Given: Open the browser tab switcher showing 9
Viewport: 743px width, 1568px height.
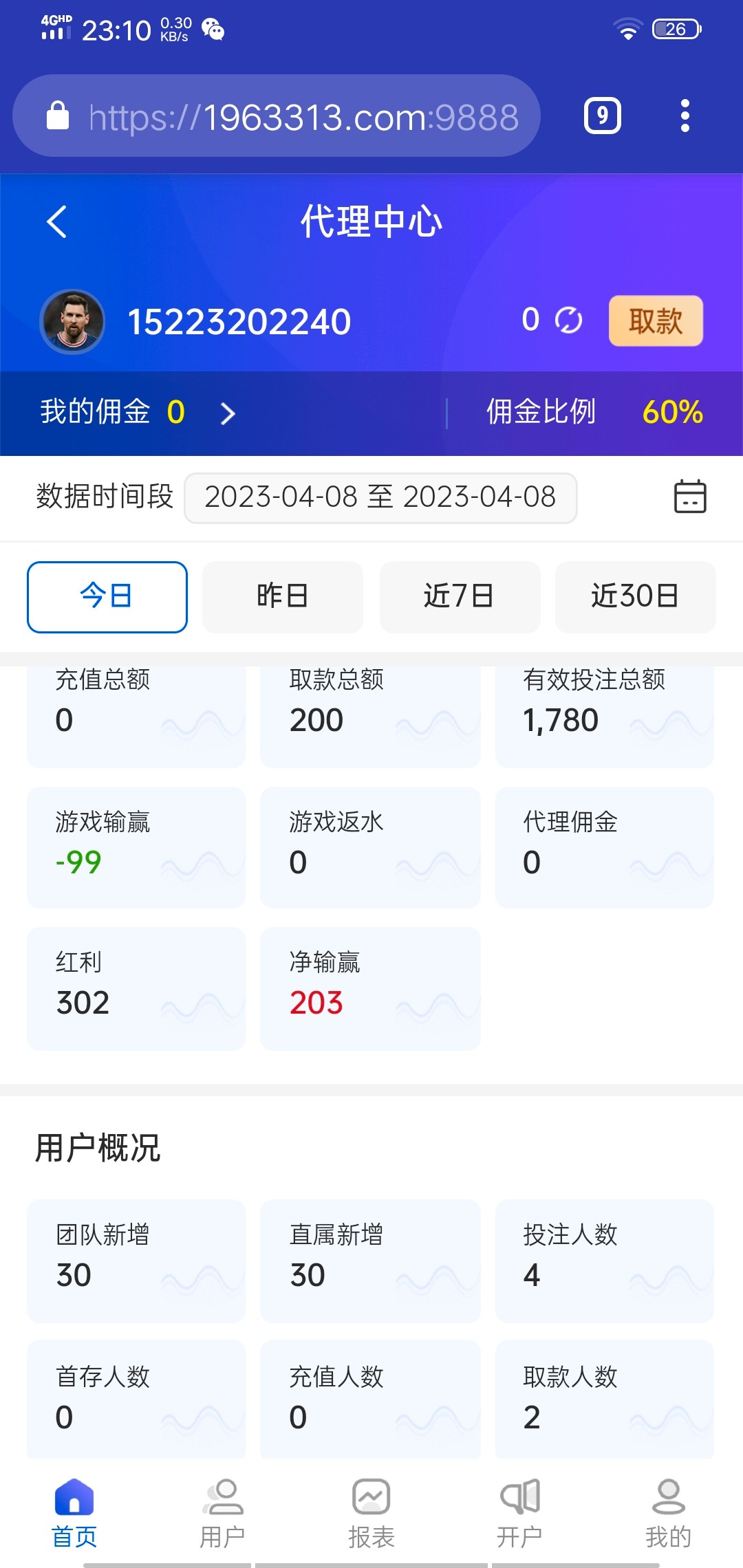Looking at the screenshot, I should click(602, 115).
